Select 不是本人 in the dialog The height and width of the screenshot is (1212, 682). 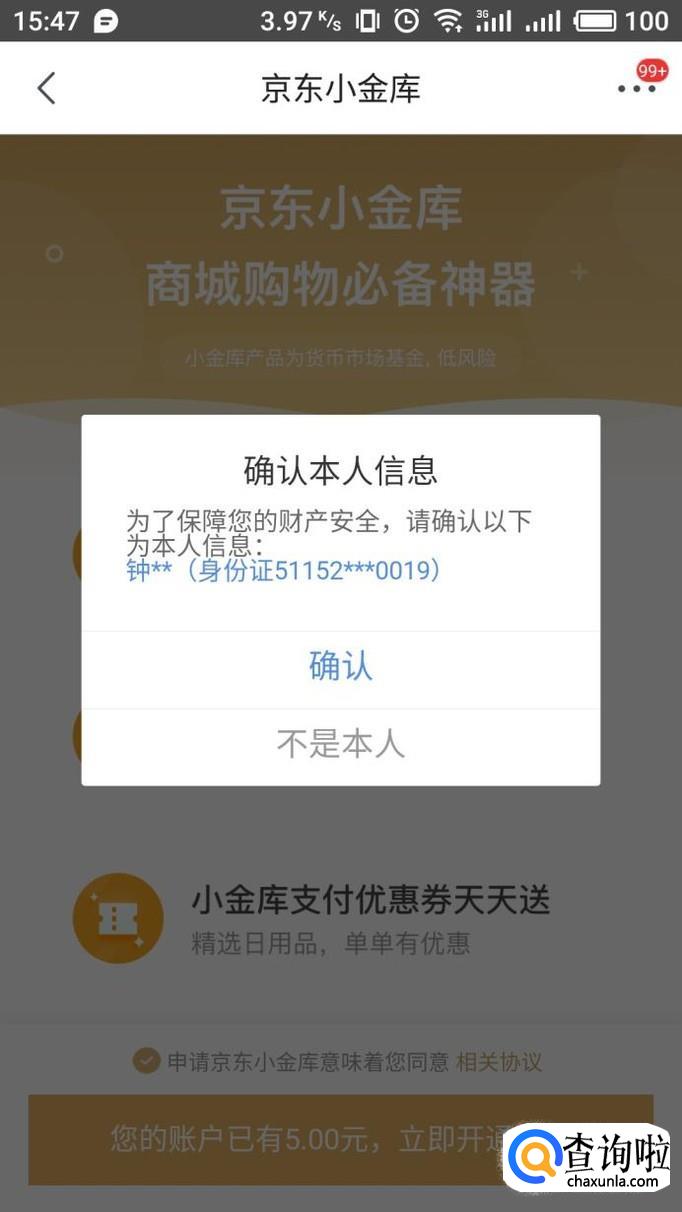pyautogui.click(x=340, y=745)
